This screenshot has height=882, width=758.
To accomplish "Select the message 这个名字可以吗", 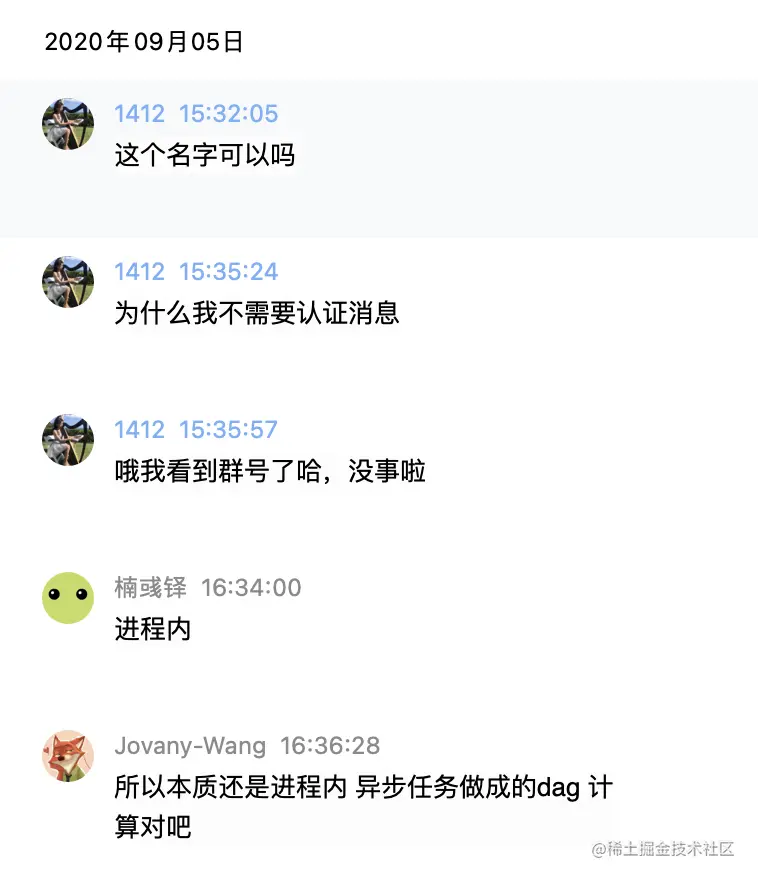I will [x=203, y=156].
